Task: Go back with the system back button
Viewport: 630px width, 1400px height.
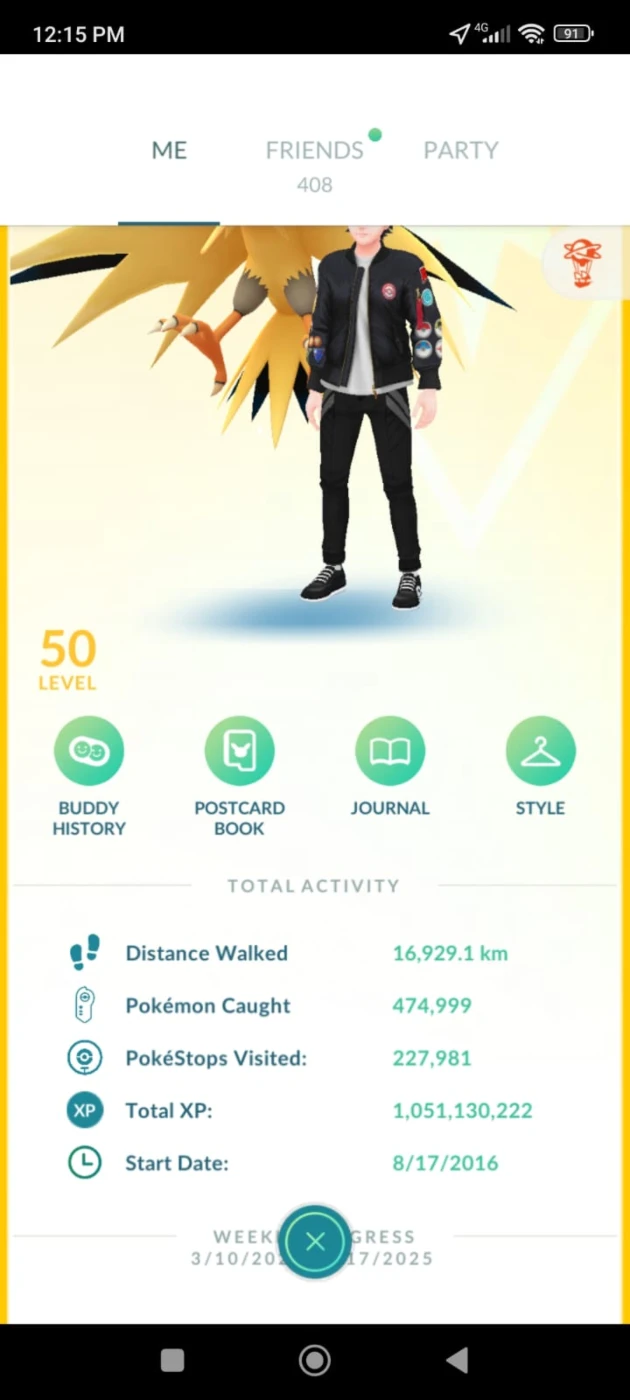Action: tap(457, 1360)
